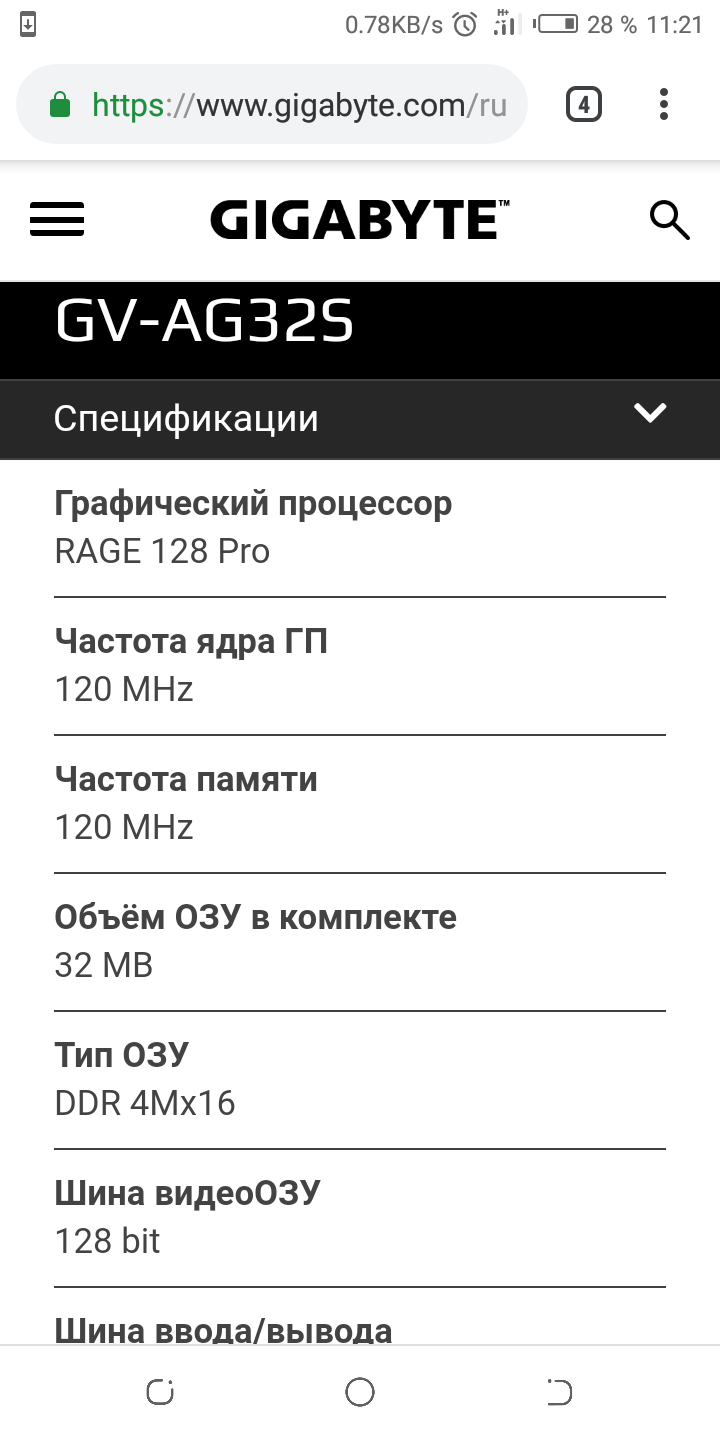Open Chrome's three-dot overflow menu
Screen dimensions: 720x1440
click(x=664, y=105)
